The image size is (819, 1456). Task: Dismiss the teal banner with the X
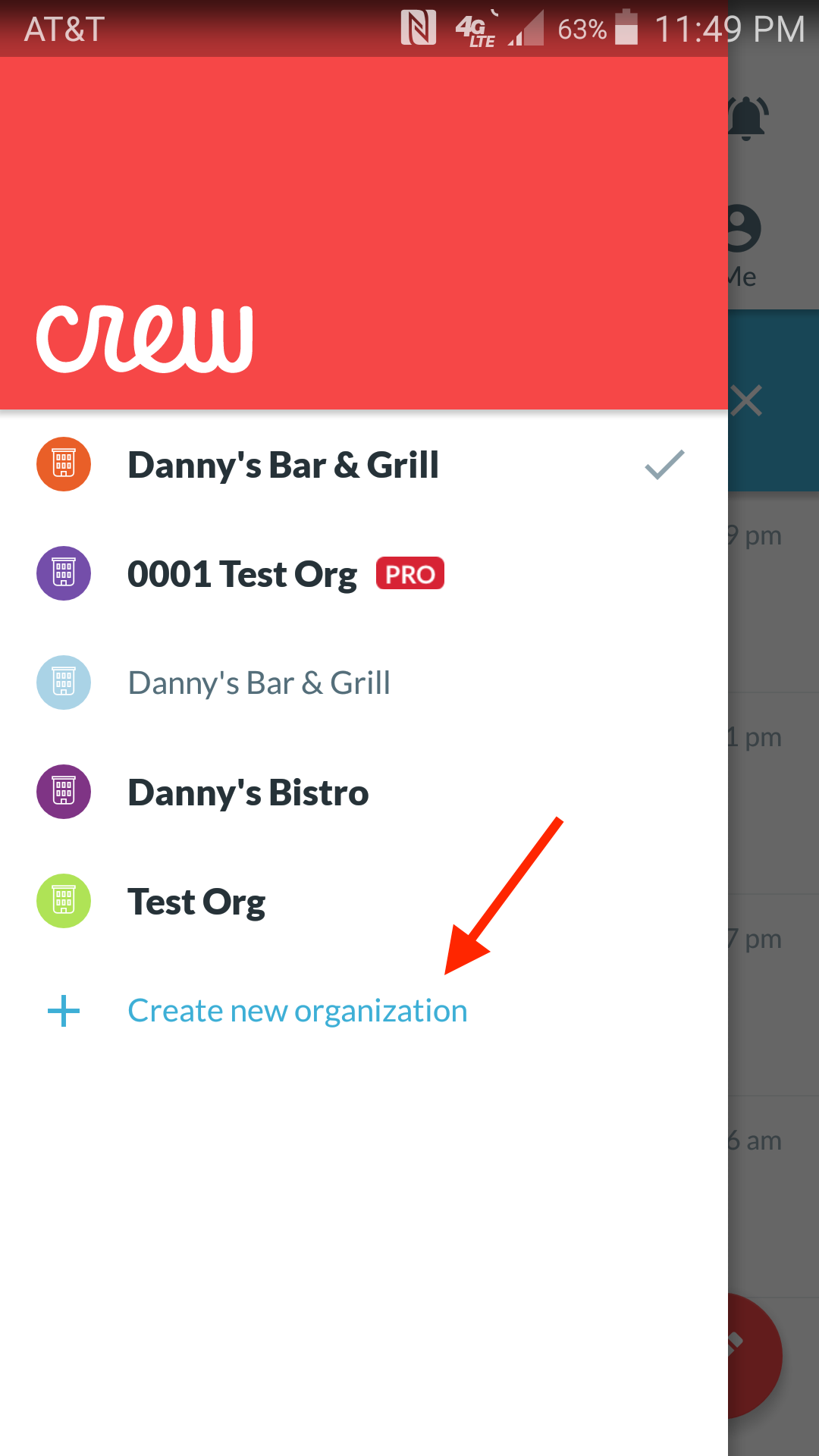click(x=747, y=400)
